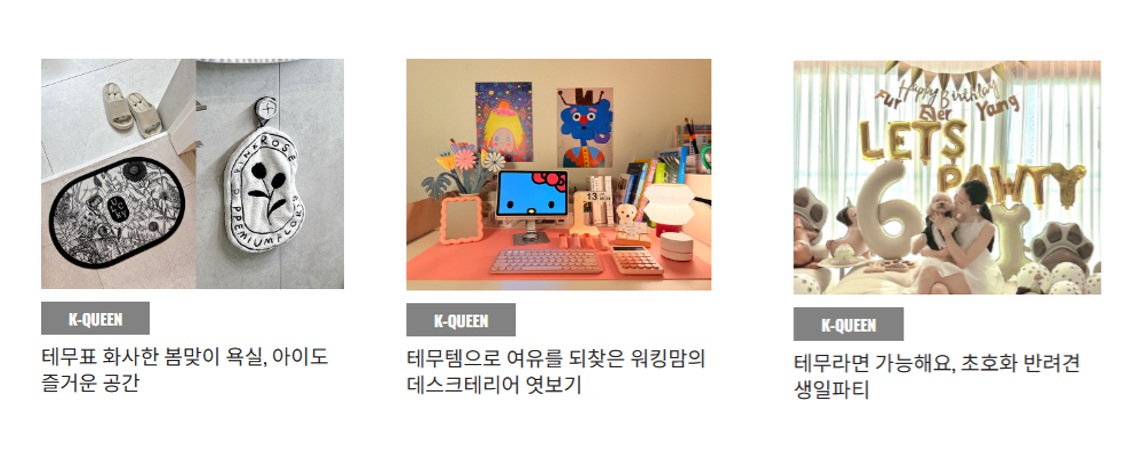Open the 테무표 화사한 봄맞이 욕실 article image
This screenshot has width=1148, height=461.
[192, 174]
